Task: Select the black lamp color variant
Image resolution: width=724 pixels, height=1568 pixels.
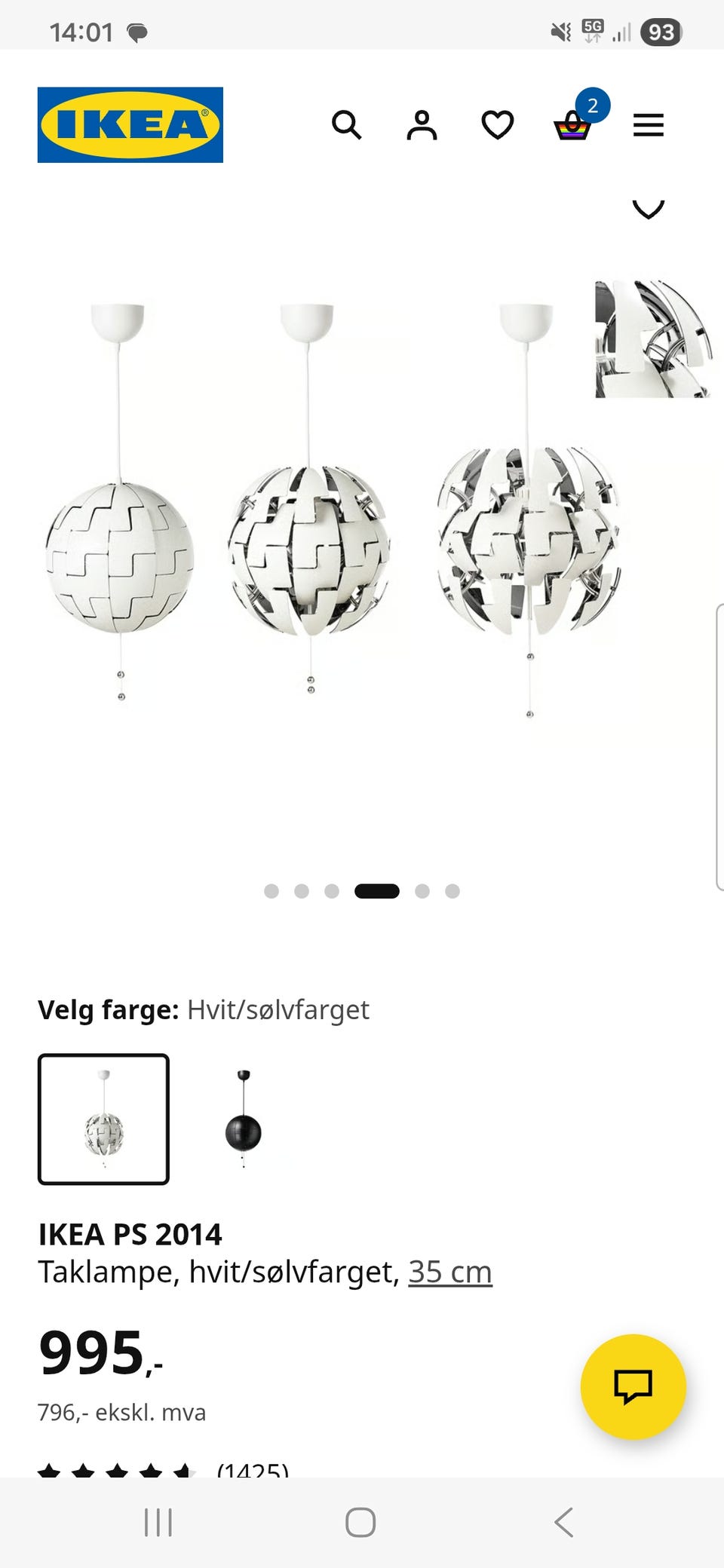Action: 243,1119
